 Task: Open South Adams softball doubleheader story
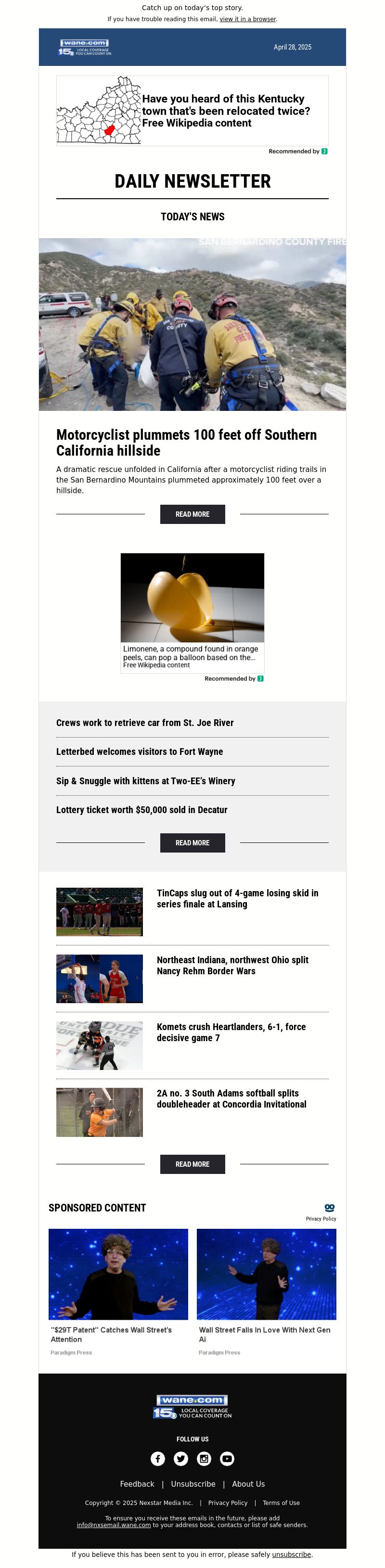click(231, 1099)
